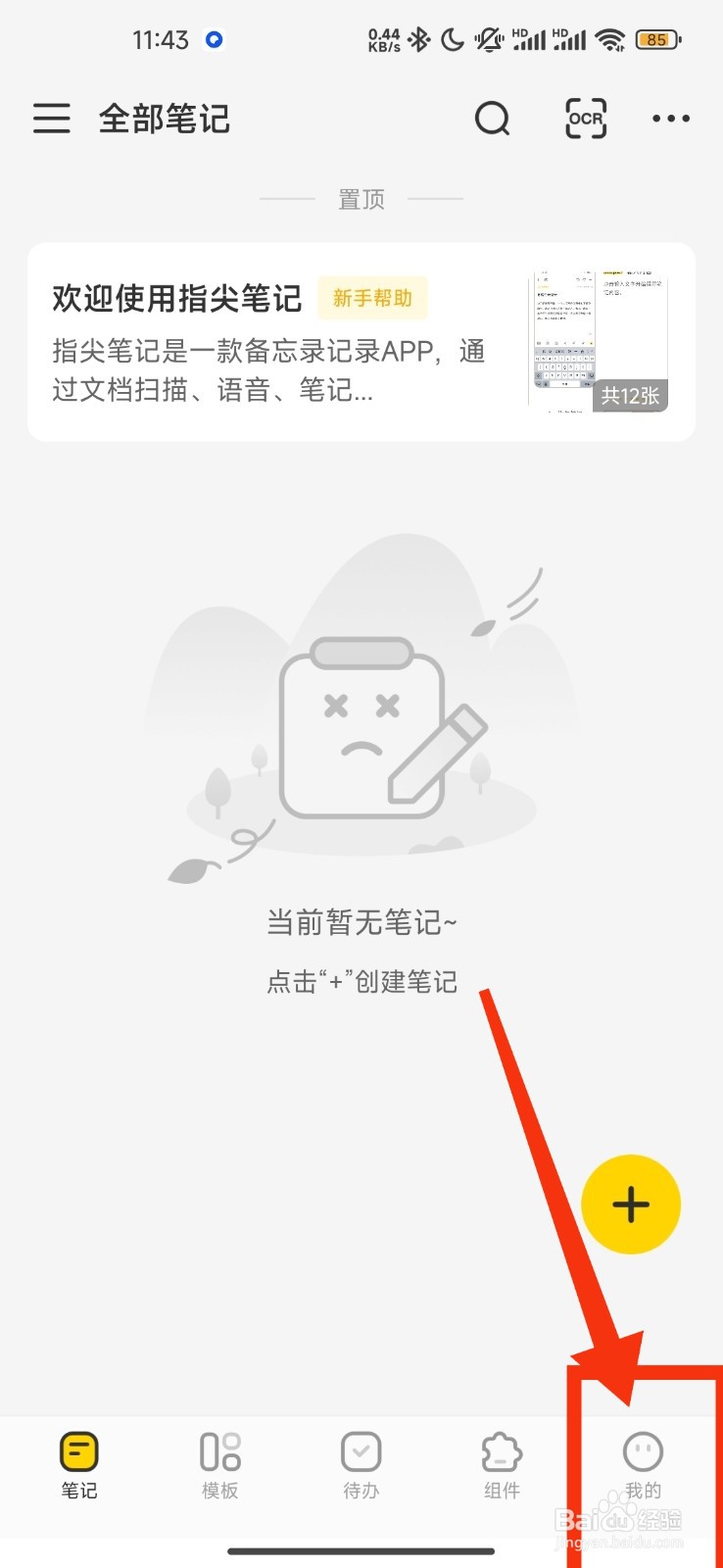The image size is (723, 1568).
Task: Tap the yellow plus button to create note
Action: pyautogui.click(x=631, y=1204)
